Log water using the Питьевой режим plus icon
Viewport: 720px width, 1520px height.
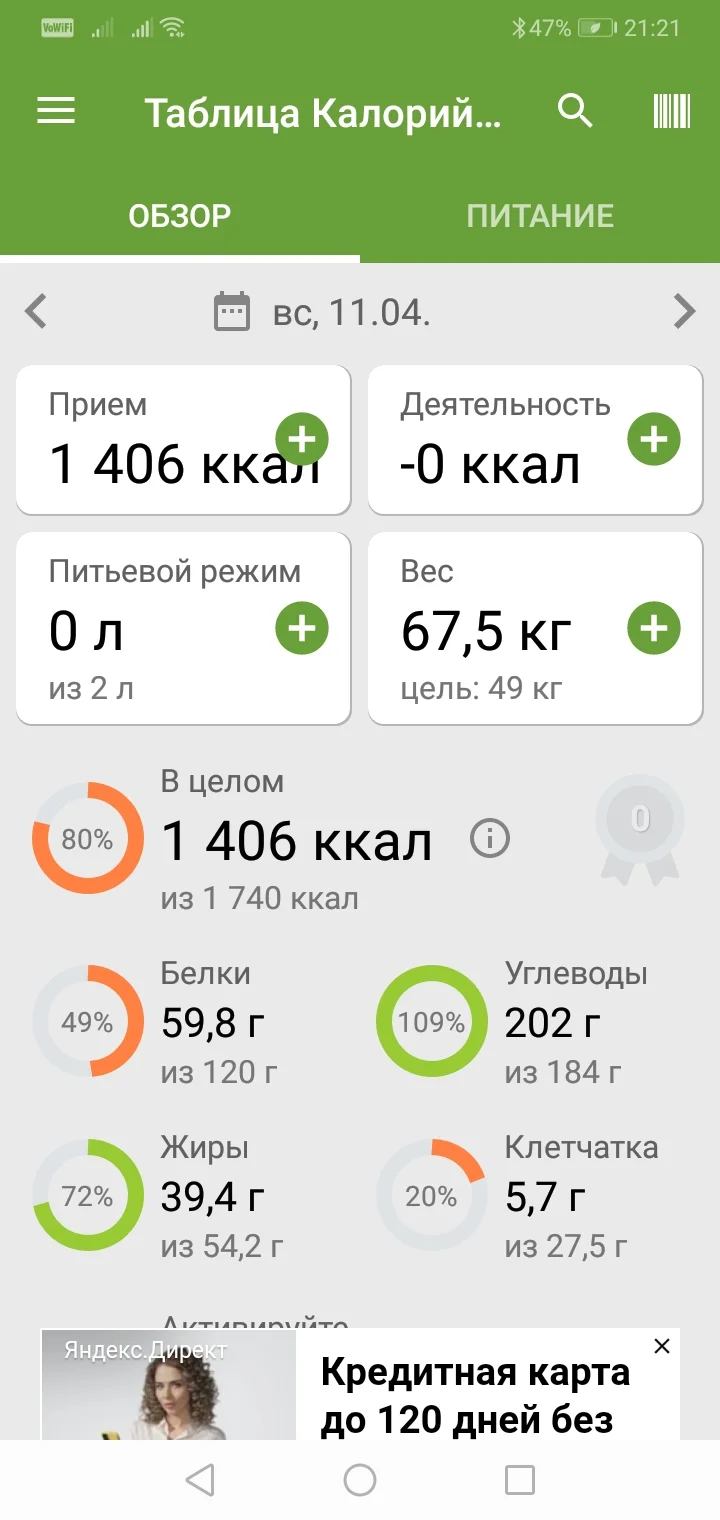(x=304, y=627)
